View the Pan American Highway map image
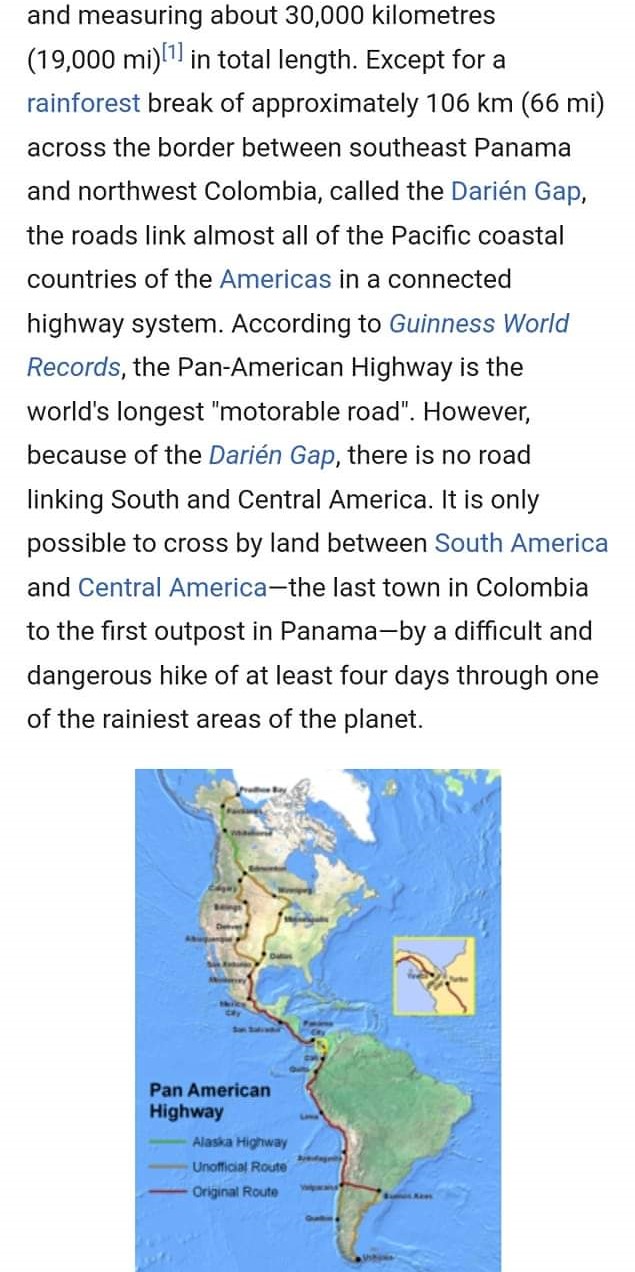This screenshot has width=635, height=1272. 317,1018
